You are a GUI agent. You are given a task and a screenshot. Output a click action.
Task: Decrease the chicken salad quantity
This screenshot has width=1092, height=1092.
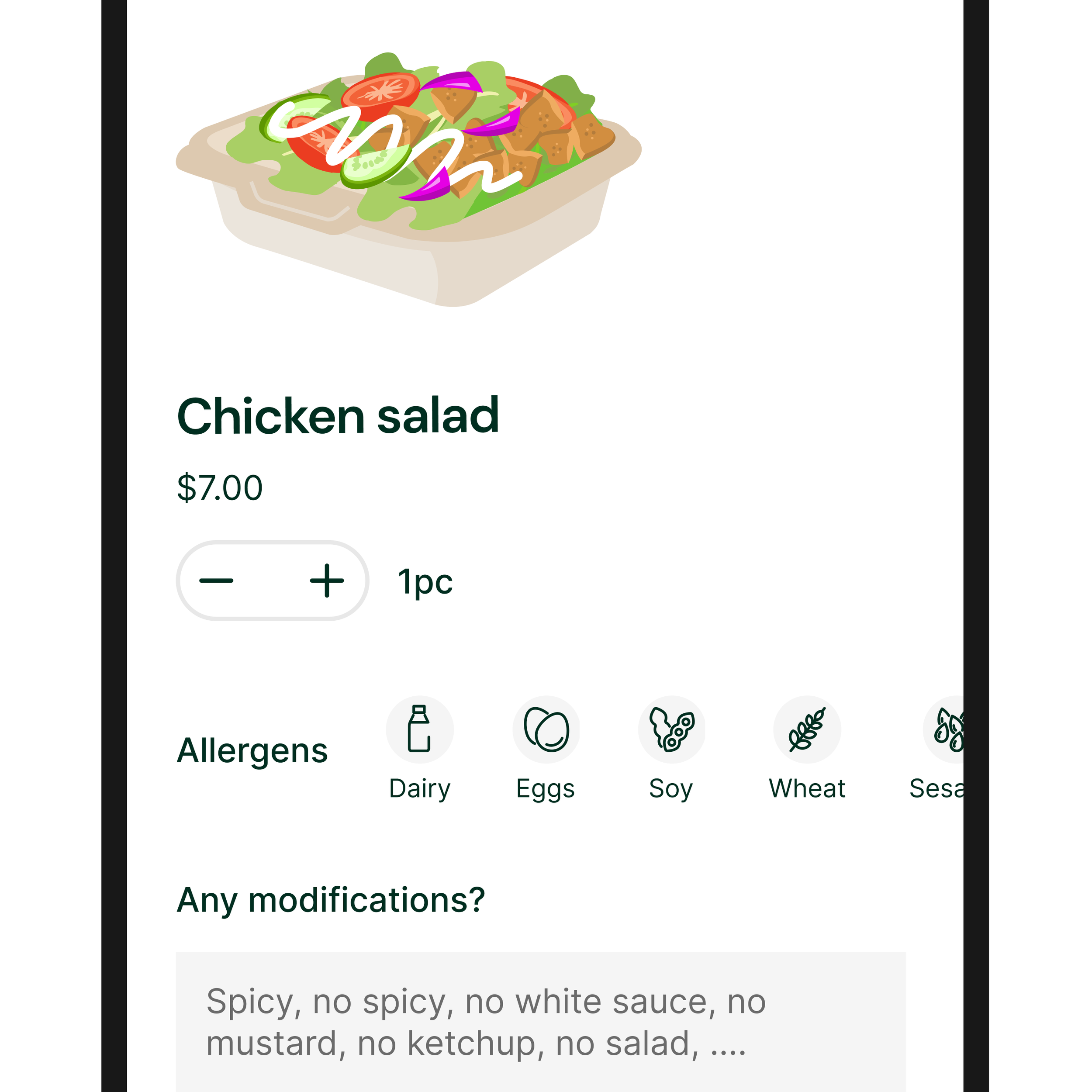[x=216, y=581]
